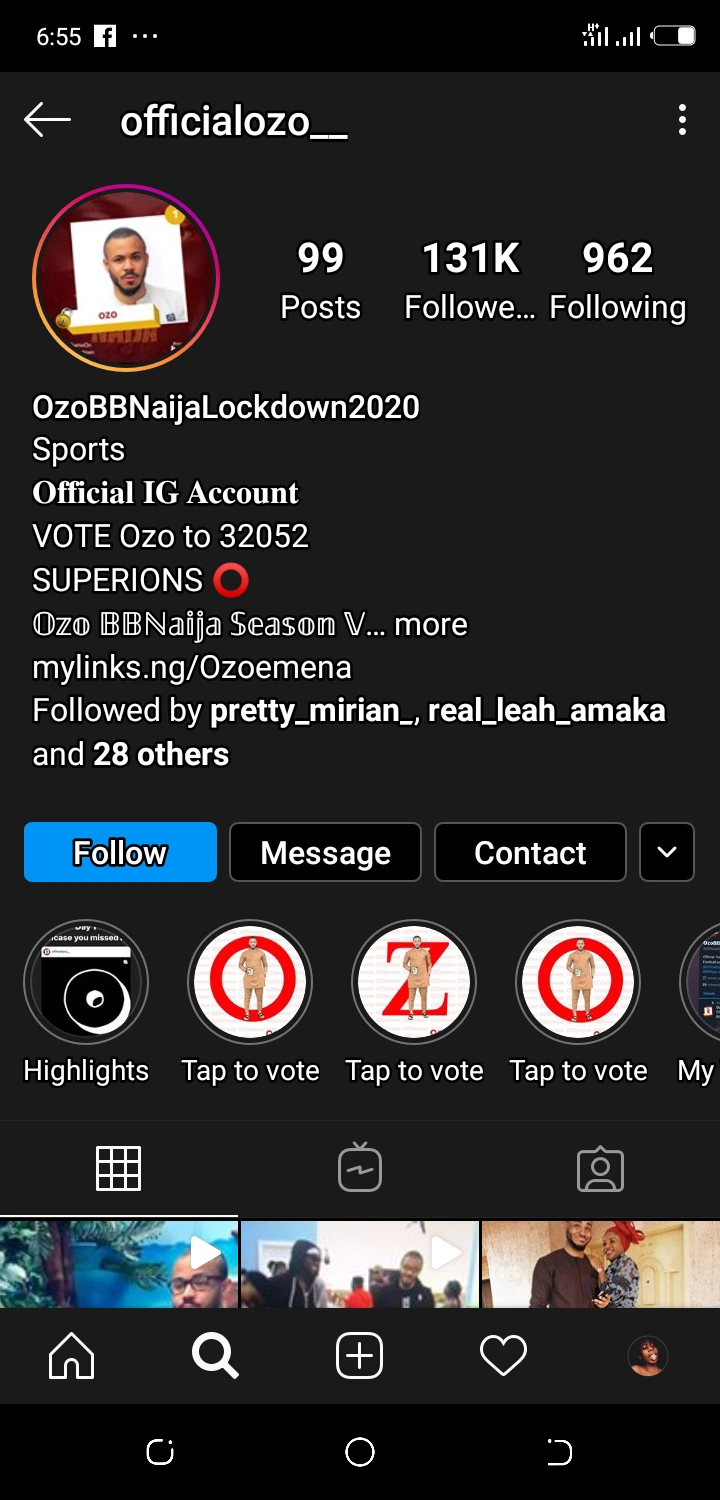This screenshot has height=1500, width=720.
Task: Open the couple photo post in grid
Action: click(x=600, y=1265)
